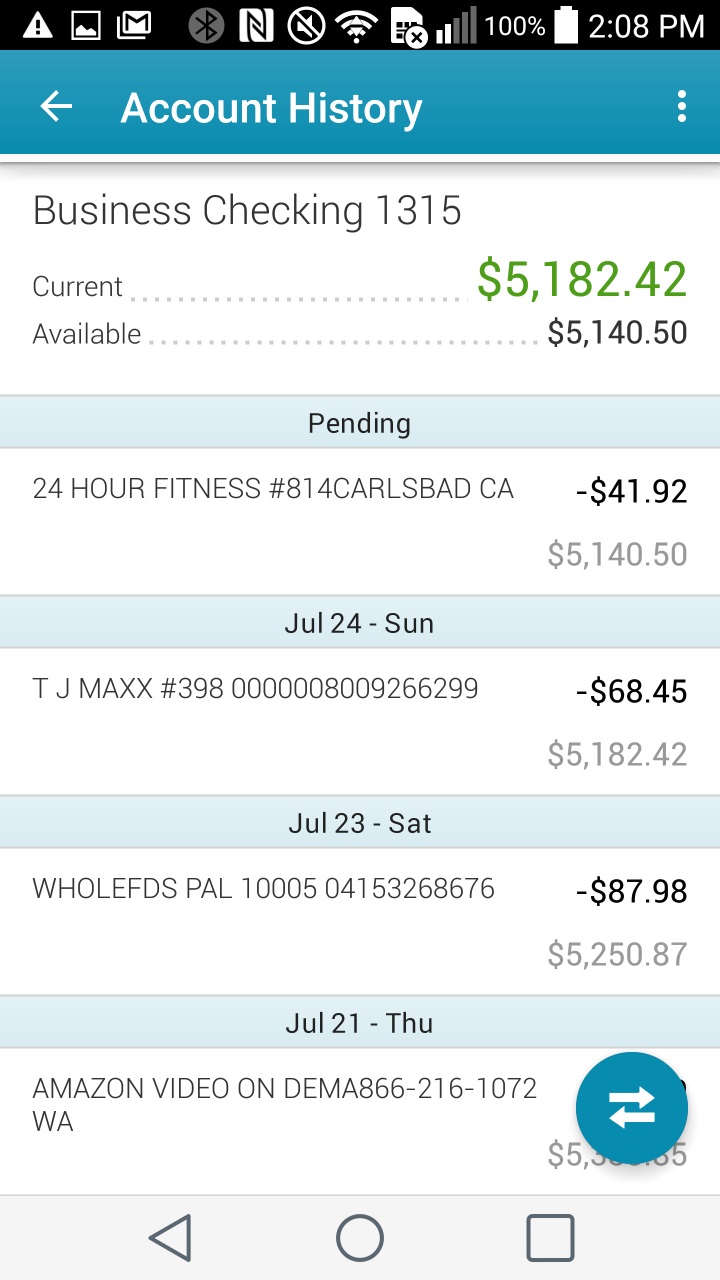Tap the transfer funds floating action button
The width and height of the screenshot is (720, 1280).
click(631, 1107)
